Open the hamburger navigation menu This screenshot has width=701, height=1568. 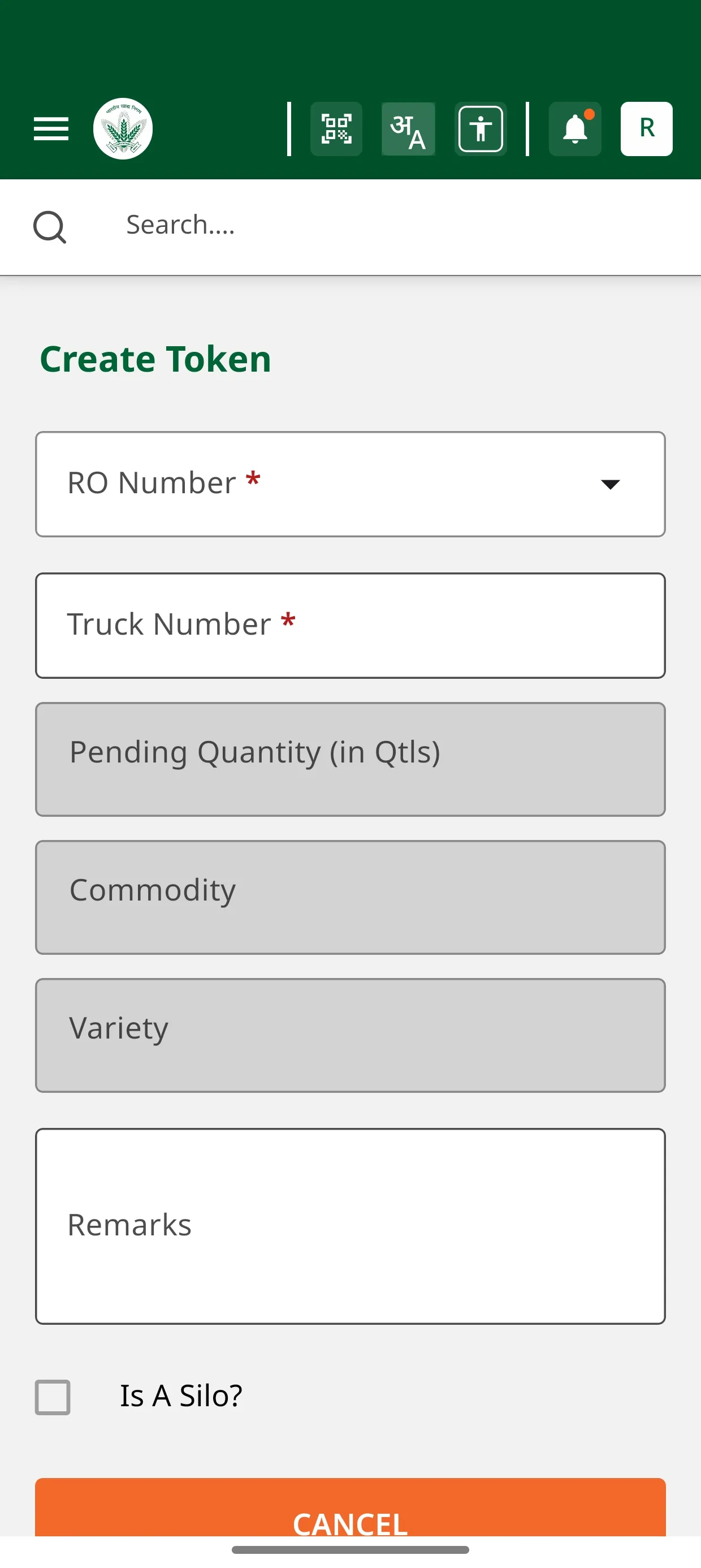(x=50, y=128)
